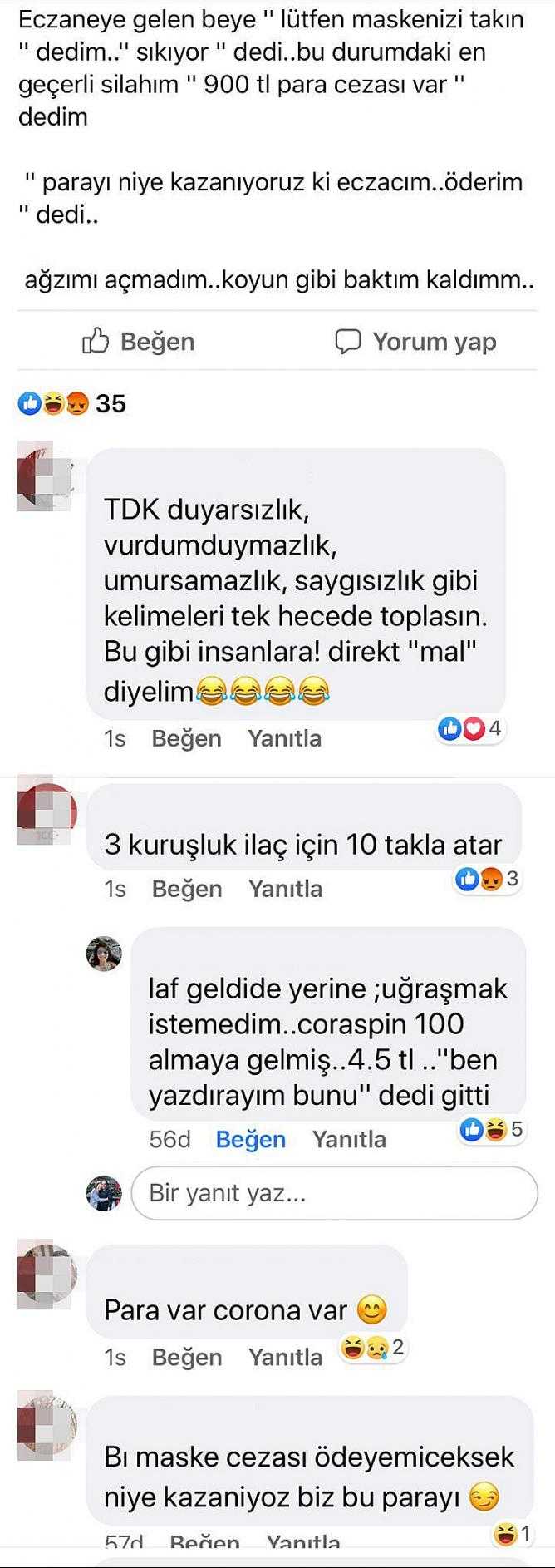Reply to the 'laf geldide yerine' comment
This screenshot has height=1568, width=555.
349,1139
